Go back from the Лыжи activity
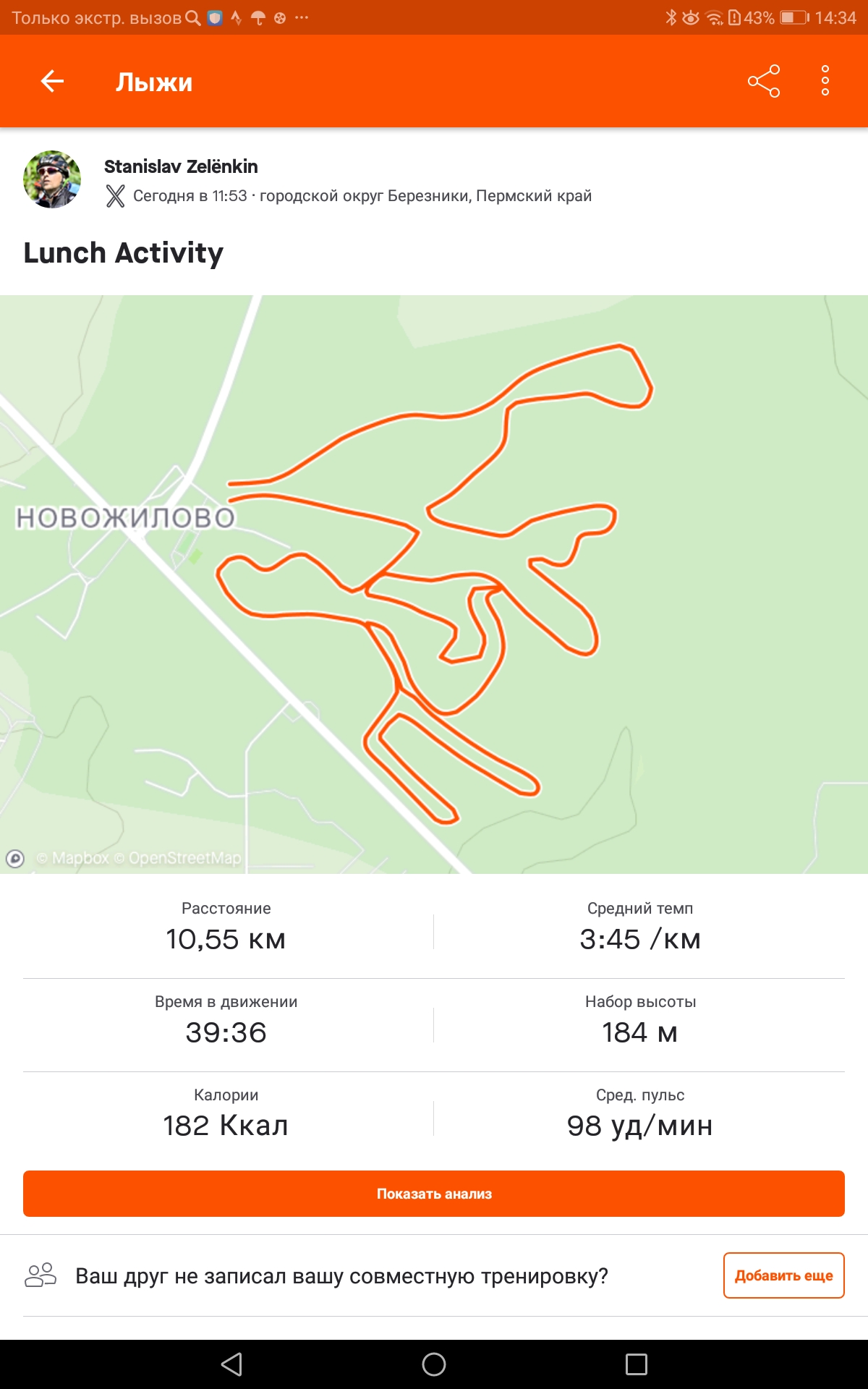 point(52,81)
